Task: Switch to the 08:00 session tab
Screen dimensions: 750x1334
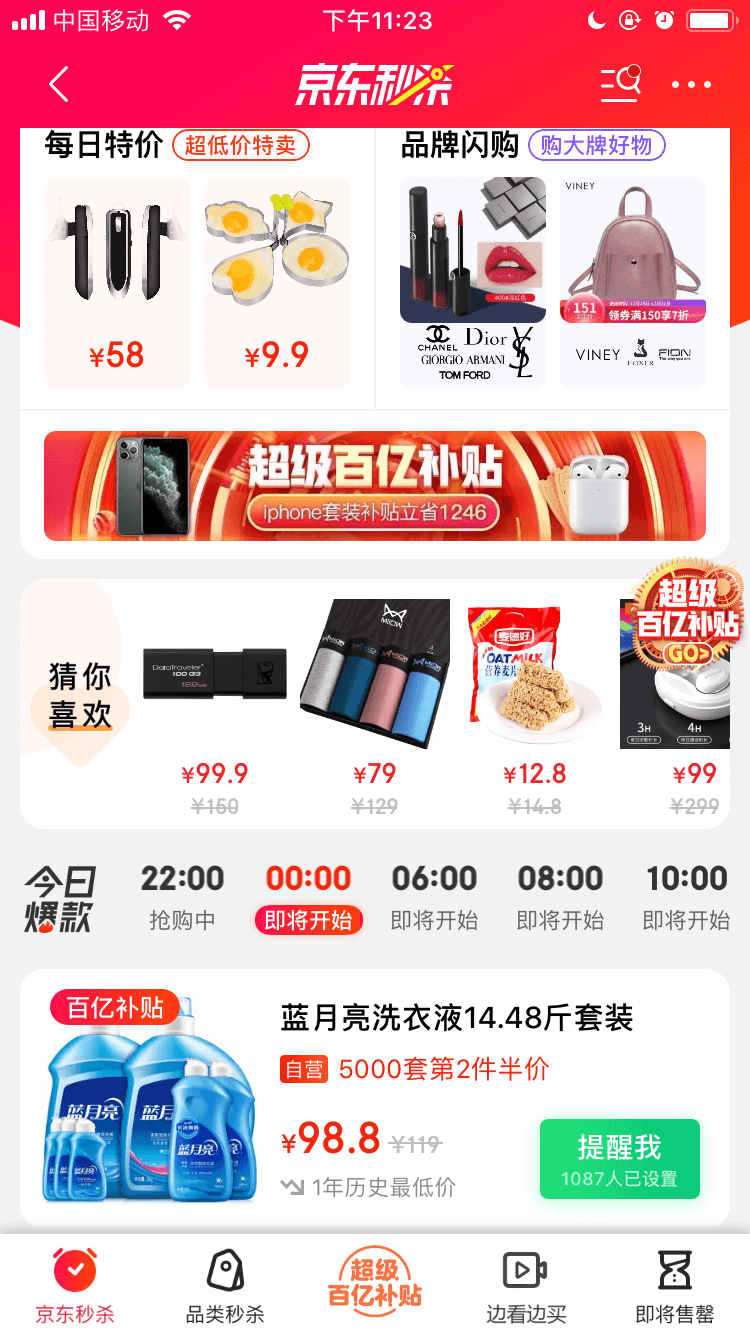Action: point(560,895)
